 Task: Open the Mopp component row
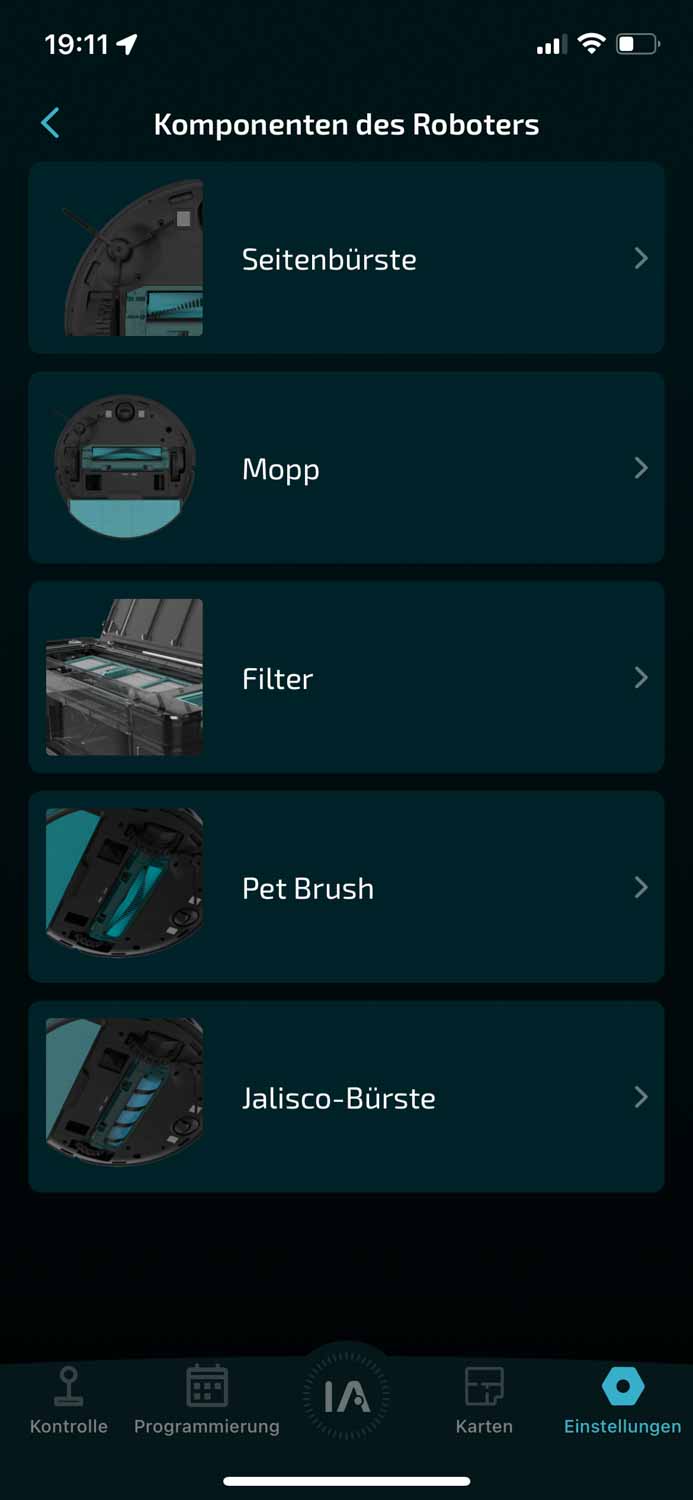(x=346, y=468)
